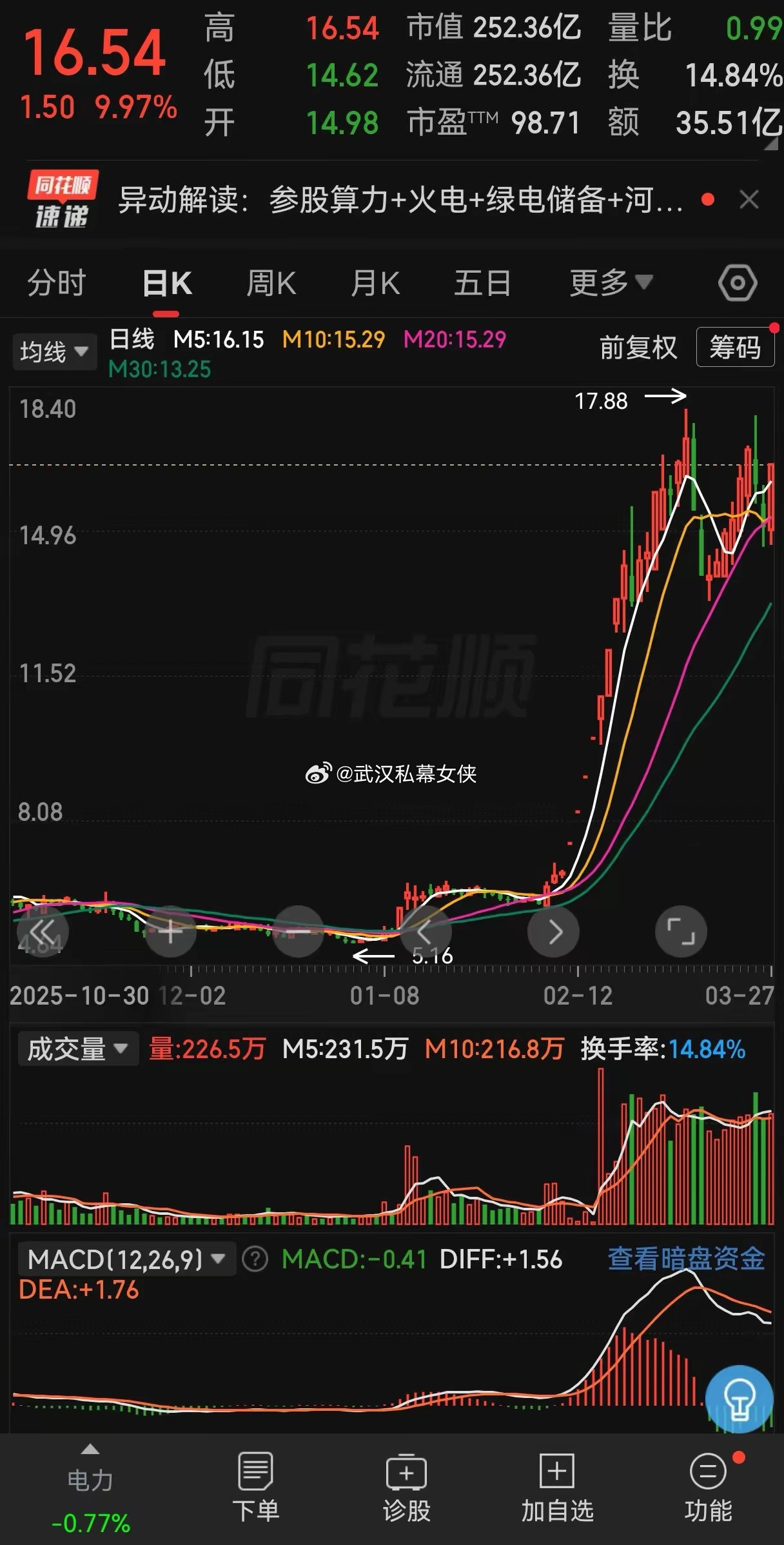Open the 异动解读 news banner
Screen dimensions: 784x1545
coord(400,201)
